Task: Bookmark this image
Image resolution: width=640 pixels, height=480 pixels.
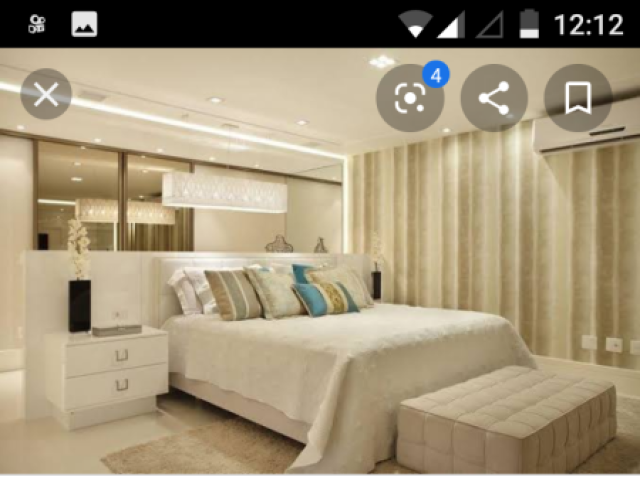Action: (x=577, y=98)
